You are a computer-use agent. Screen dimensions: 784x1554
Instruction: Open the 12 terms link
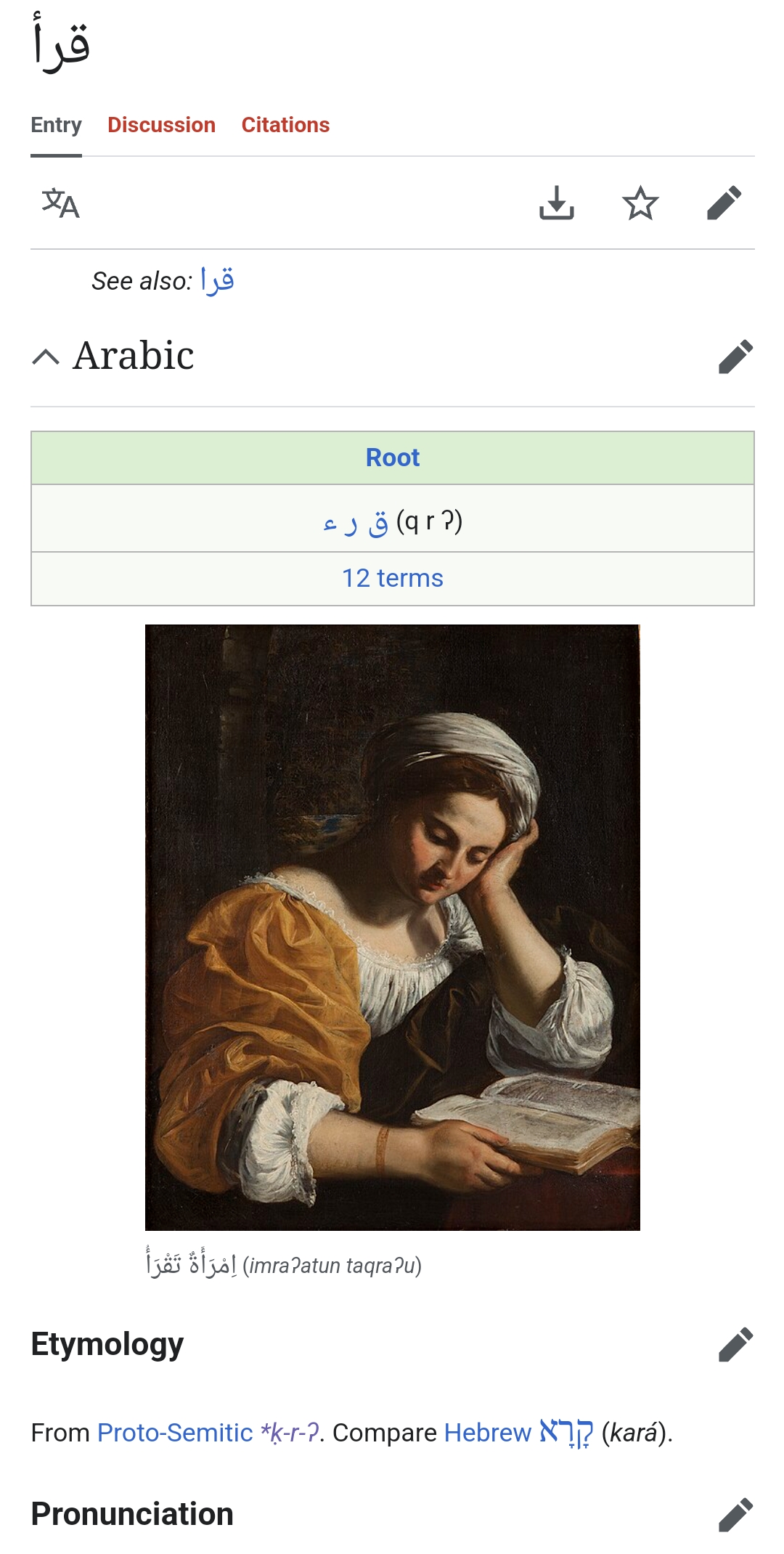(392, 578)
